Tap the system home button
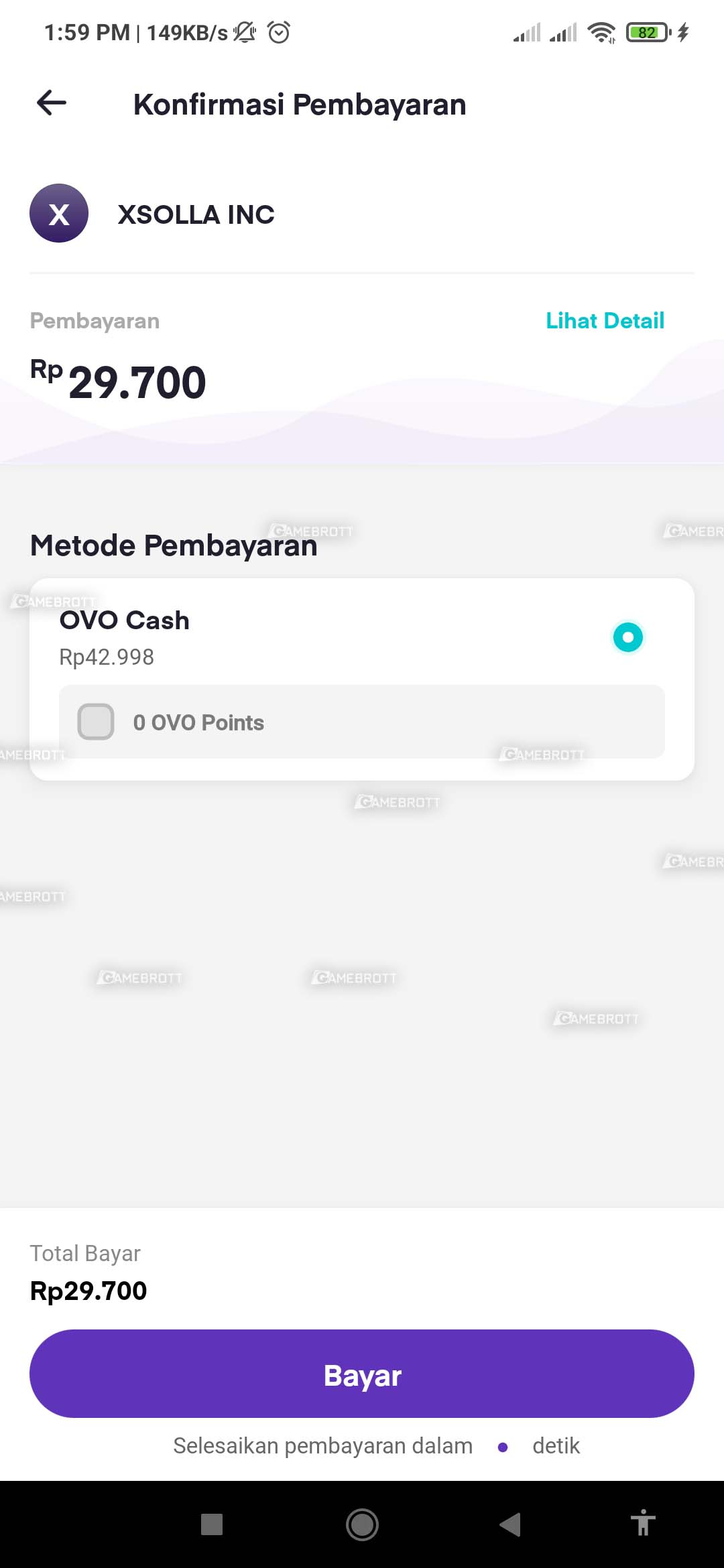724x1568 pixels. point(362,1524)
